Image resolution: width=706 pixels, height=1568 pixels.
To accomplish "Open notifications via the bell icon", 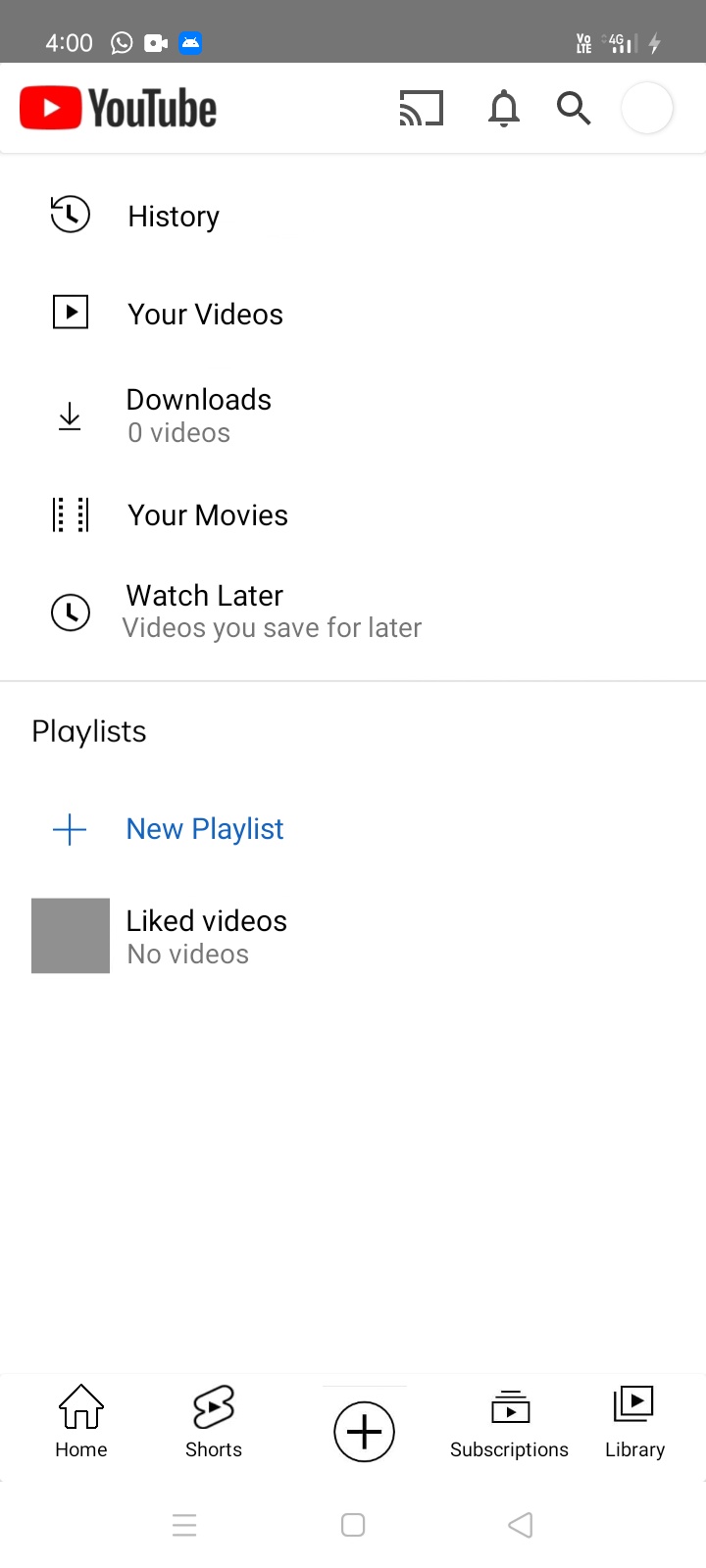I will tap(503, 109).
